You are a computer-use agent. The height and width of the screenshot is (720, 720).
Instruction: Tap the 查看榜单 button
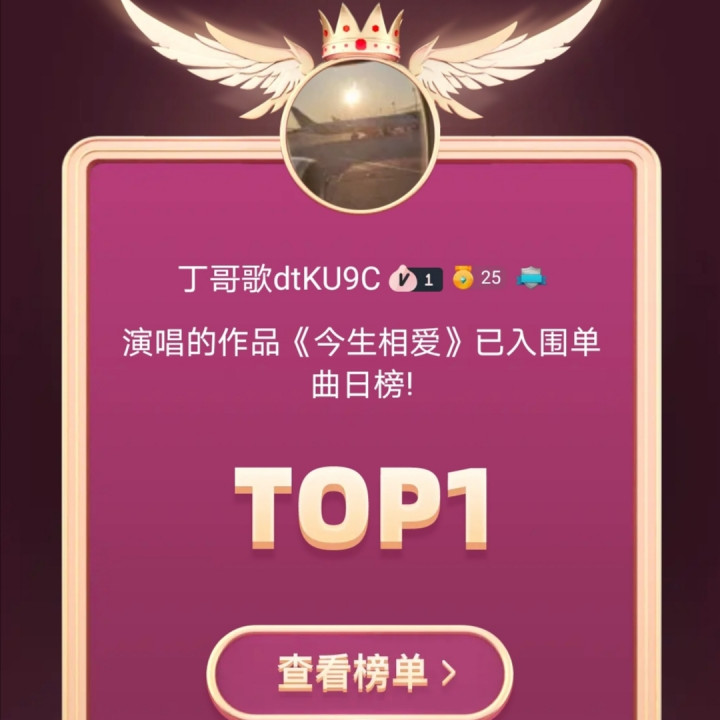[x=360, y=672]
